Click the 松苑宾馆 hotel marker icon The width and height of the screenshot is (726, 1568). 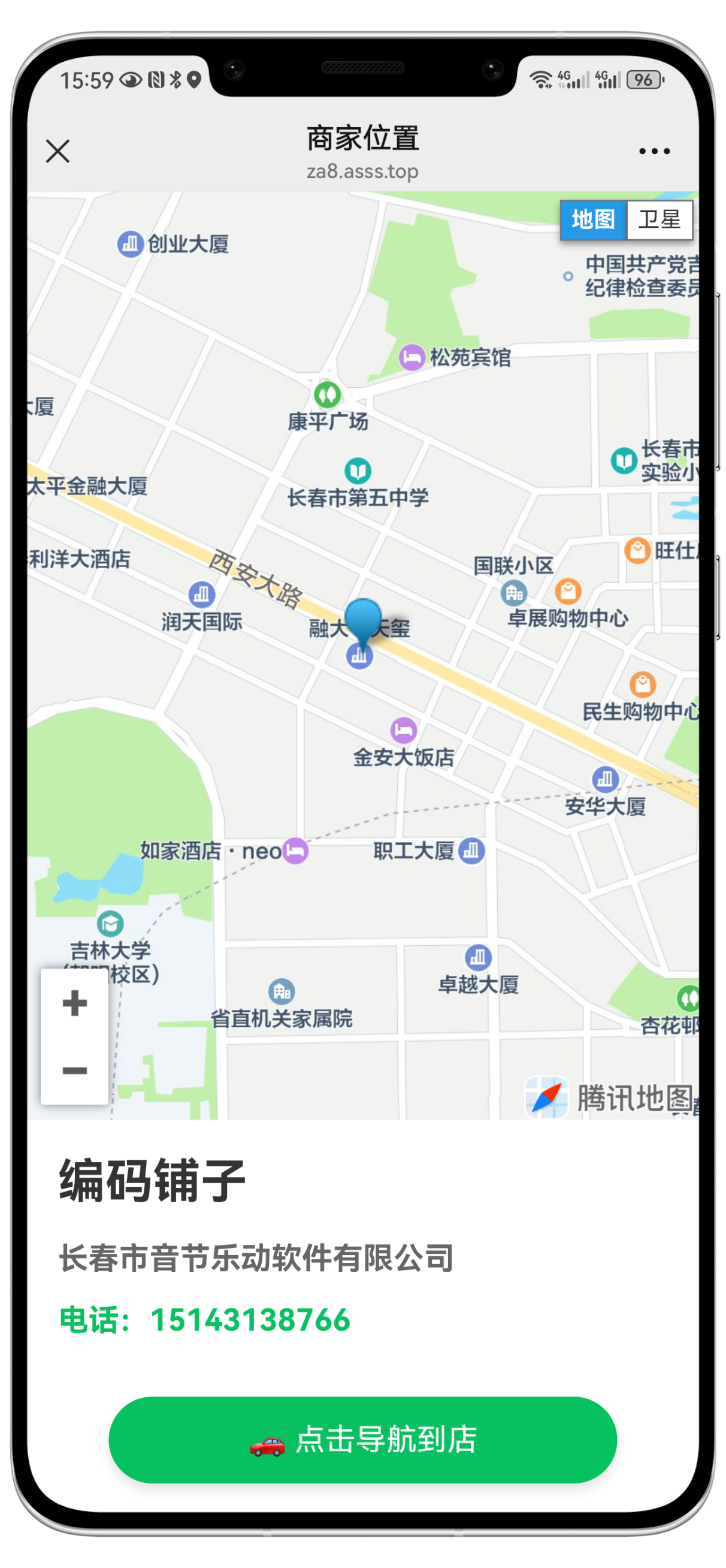click(413, 357)
